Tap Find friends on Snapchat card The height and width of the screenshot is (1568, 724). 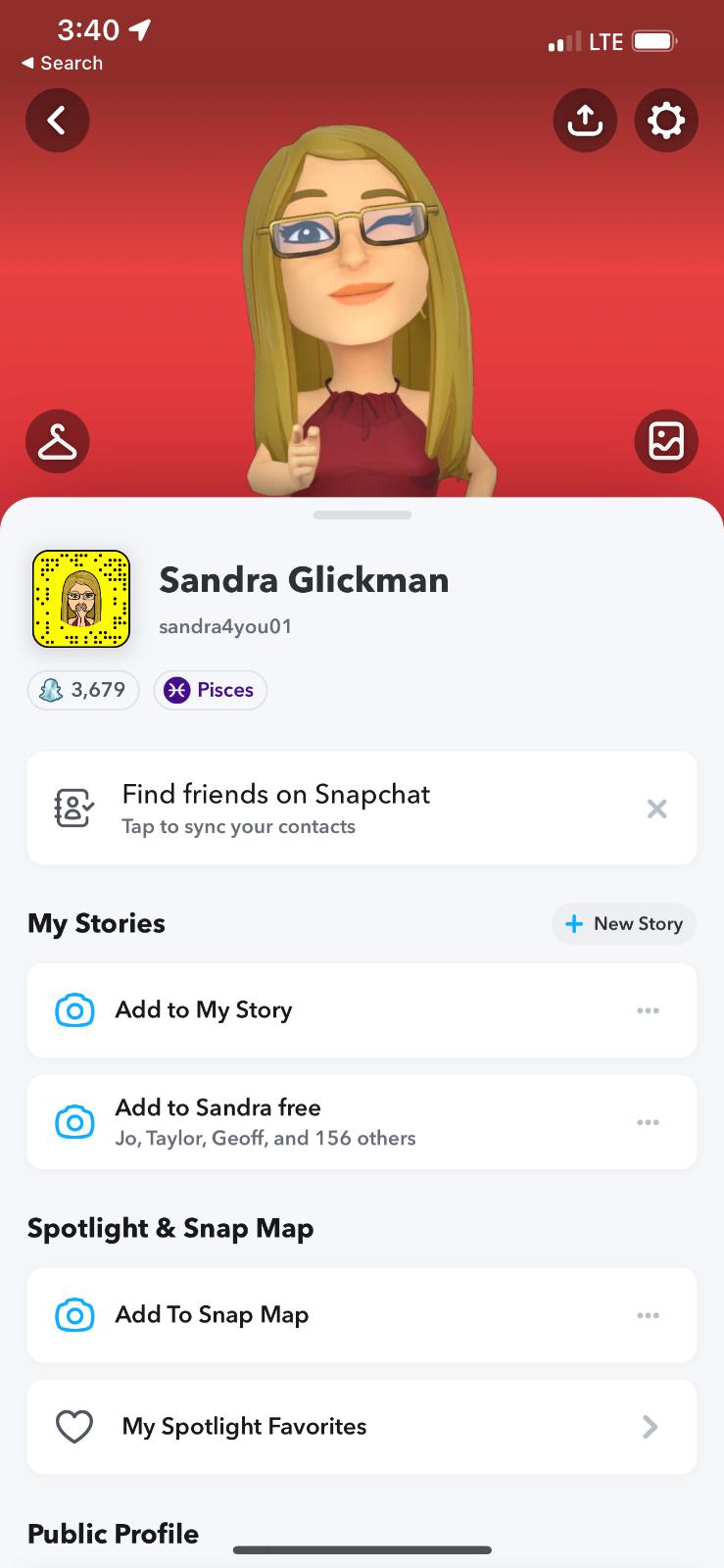click(x=362, y=808)
